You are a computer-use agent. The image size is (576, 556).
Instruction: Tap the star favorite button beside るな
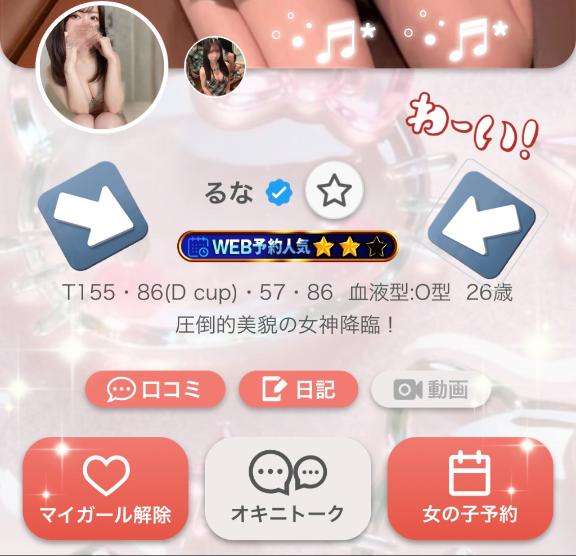click(334, 190)
